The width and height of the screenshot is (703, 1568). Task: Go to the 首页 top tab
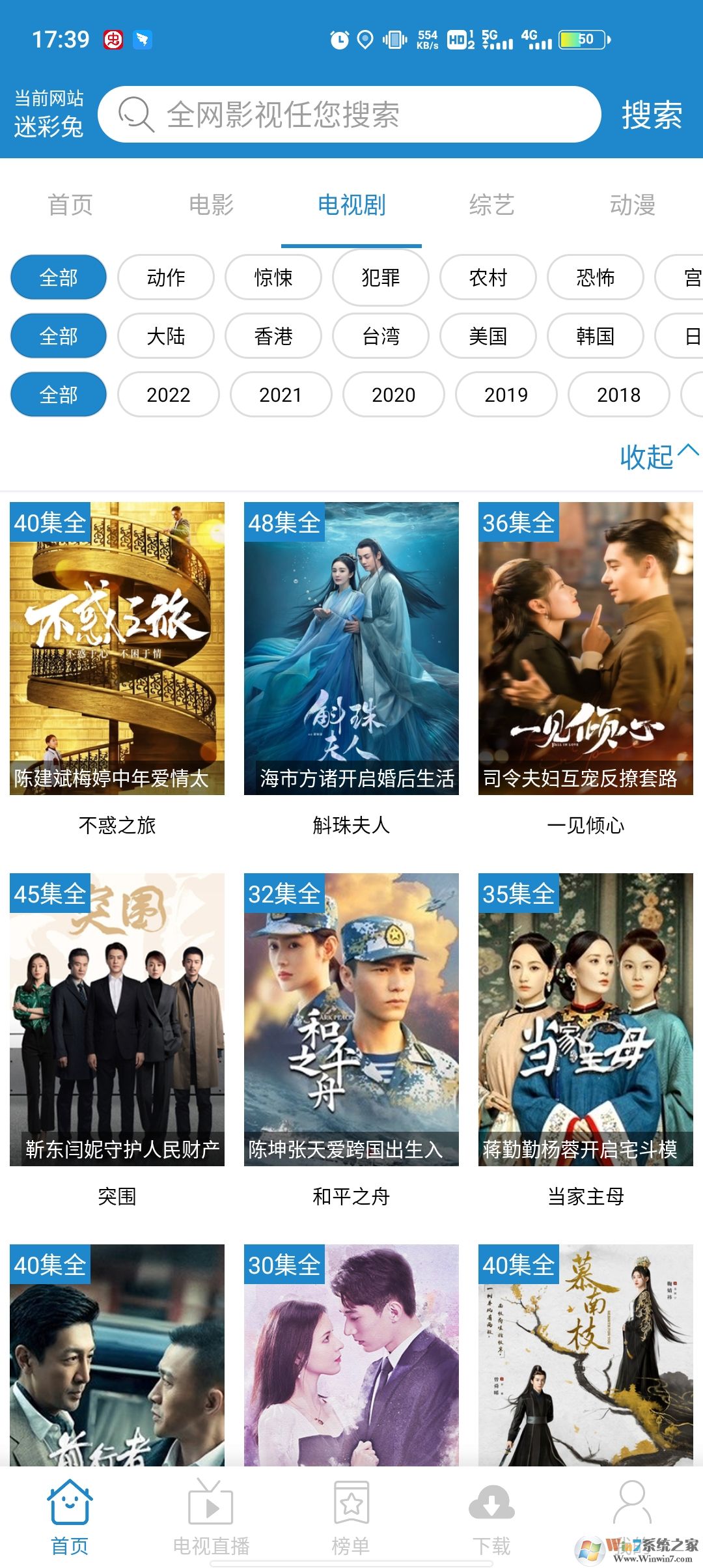(x=70, y=205)
